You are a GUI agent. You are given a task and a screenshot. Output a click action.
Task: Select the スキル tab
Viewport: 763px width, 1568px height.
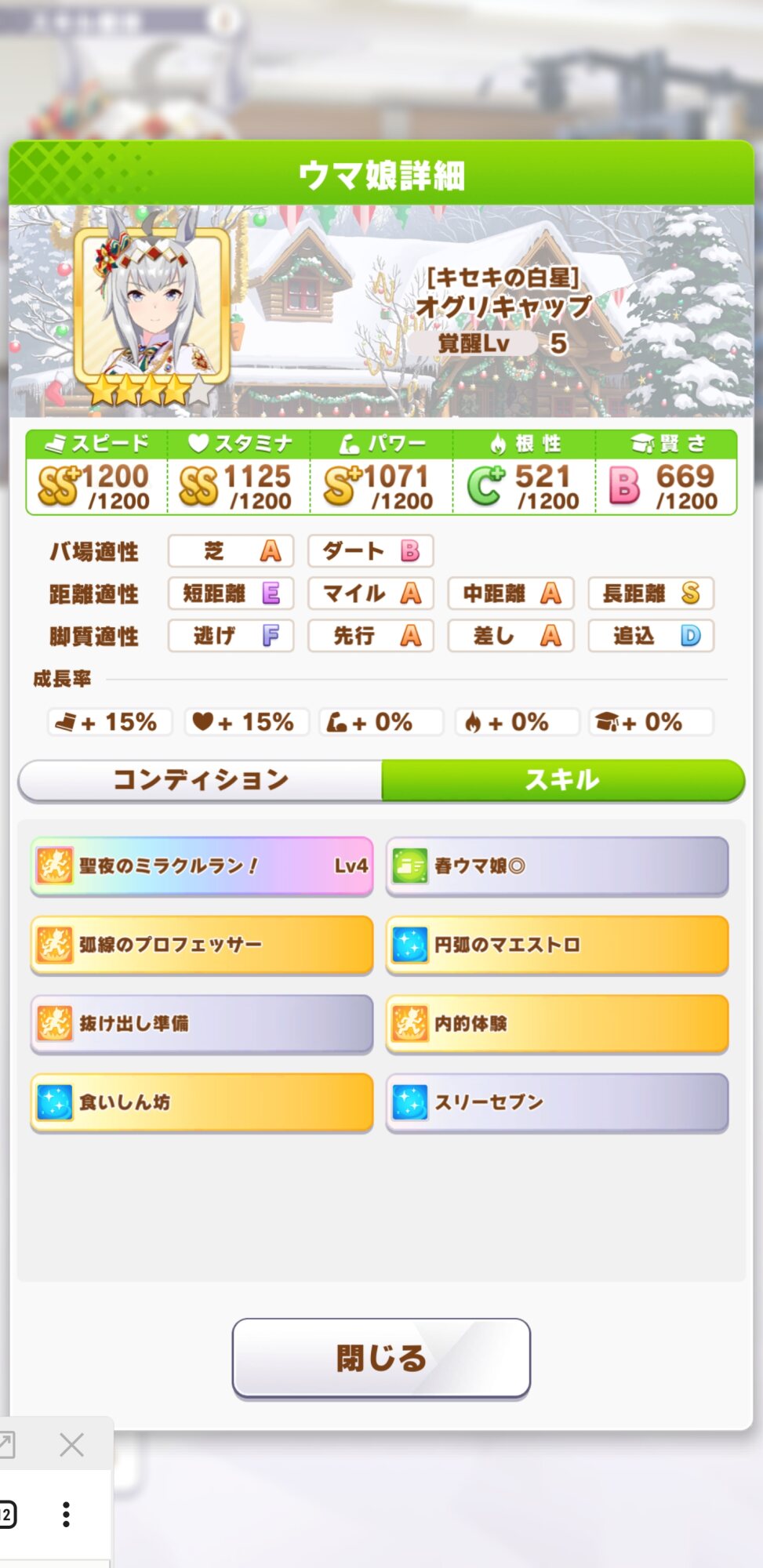pos(562,780)
